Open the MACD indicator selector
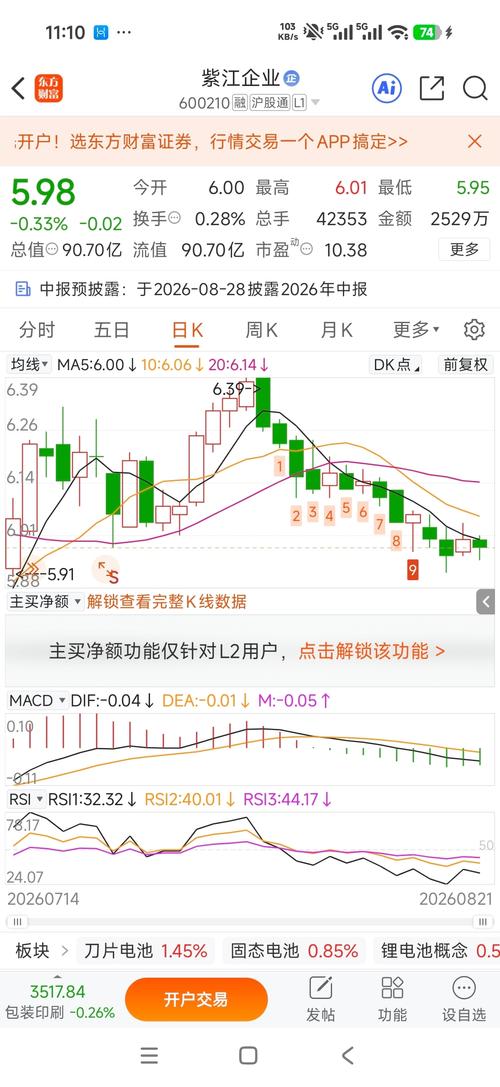The image size is (500, 1087). (x=37, y=701)
